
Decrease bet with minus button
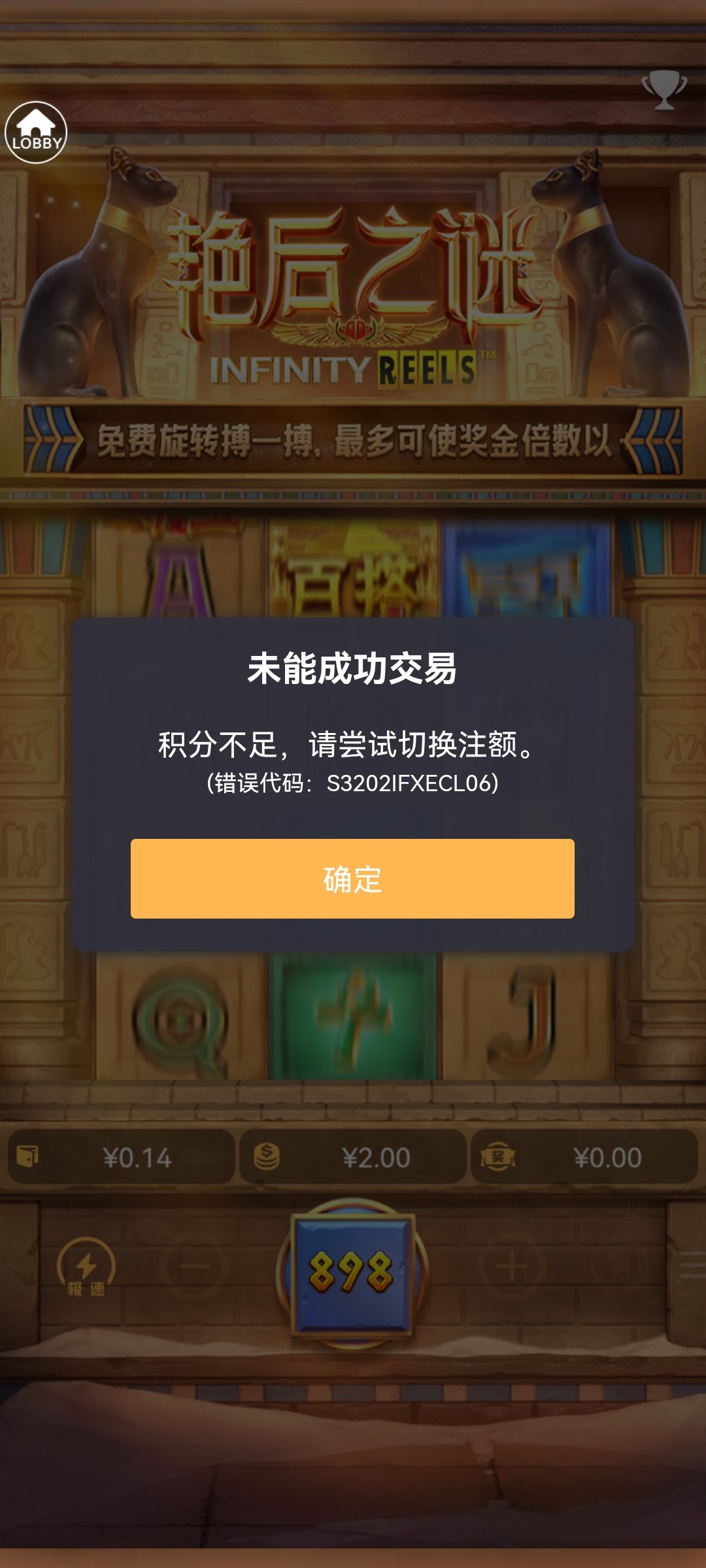click(x=193, y=1266)
